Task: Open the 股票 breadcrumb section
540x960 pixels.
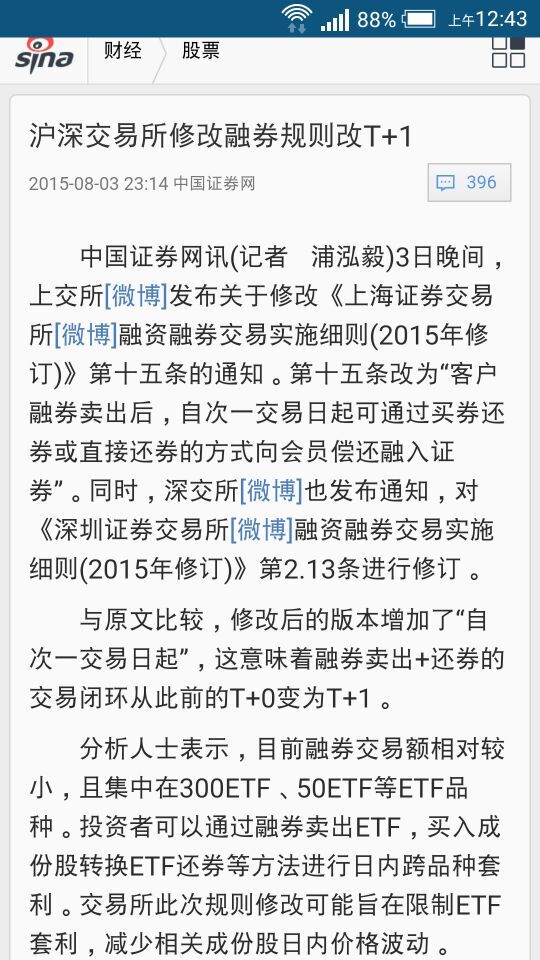Action: [201, 50]
